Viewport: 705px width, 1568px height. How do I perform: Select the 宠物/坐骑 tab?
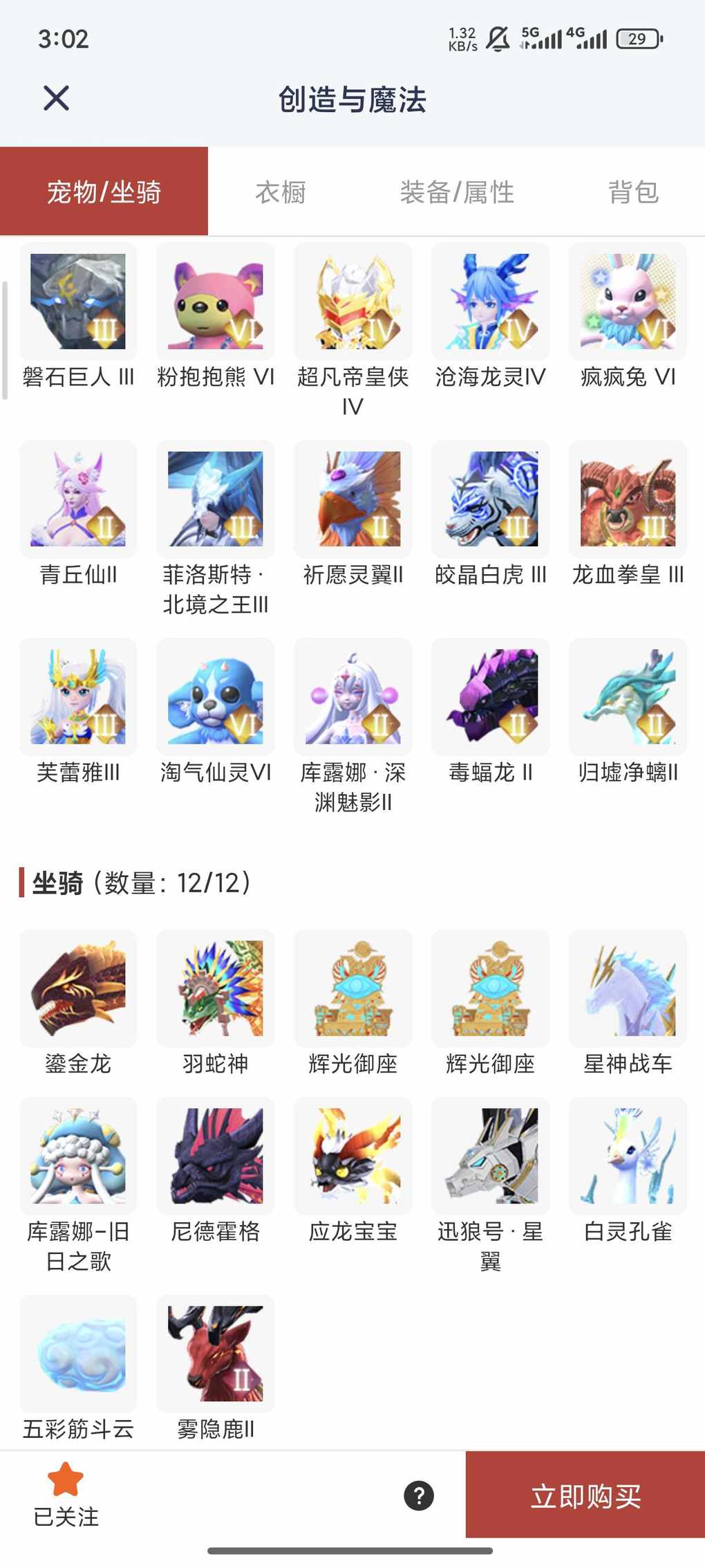click(104, 192)
